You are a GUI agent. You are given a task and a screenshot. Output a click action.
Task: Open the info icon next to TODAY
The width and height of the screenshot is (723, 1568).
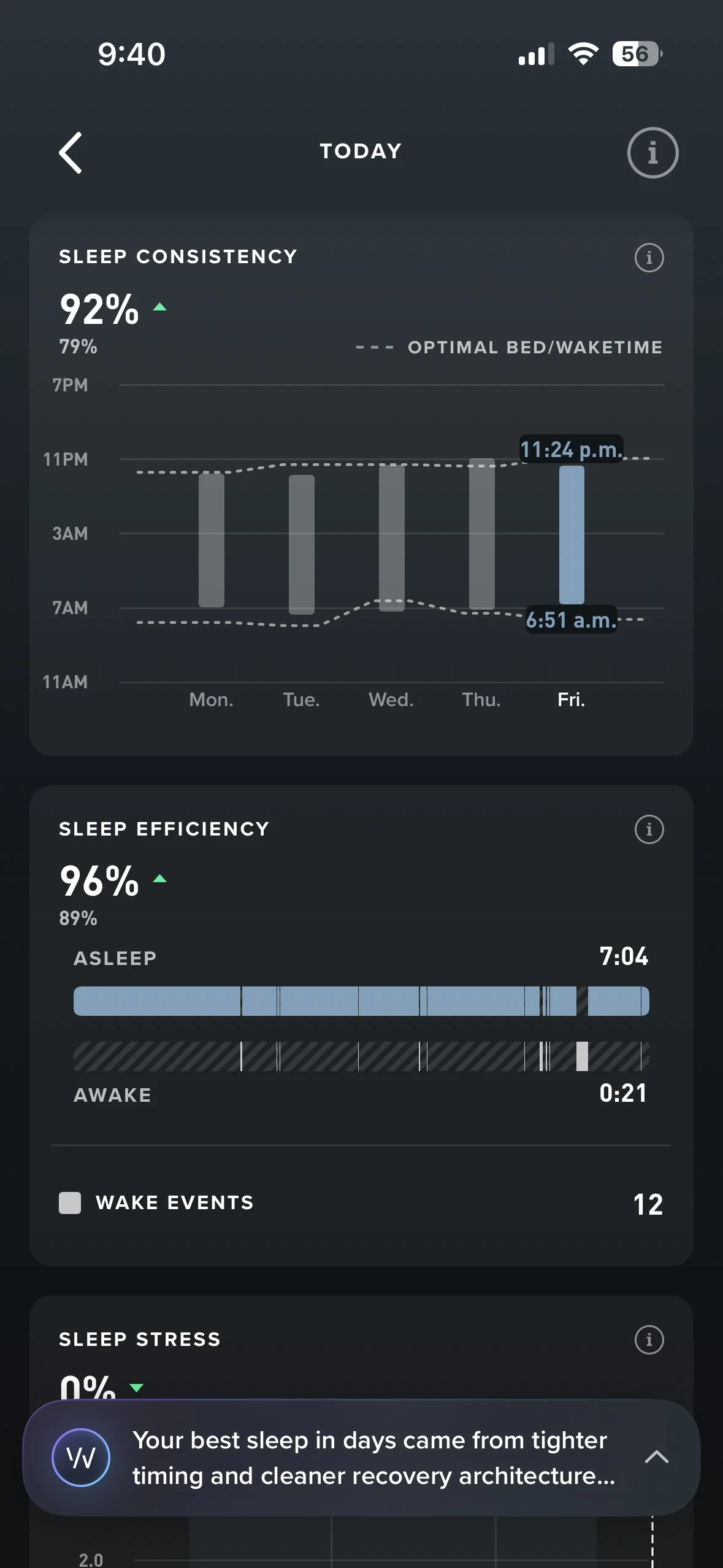pos(652,153)
